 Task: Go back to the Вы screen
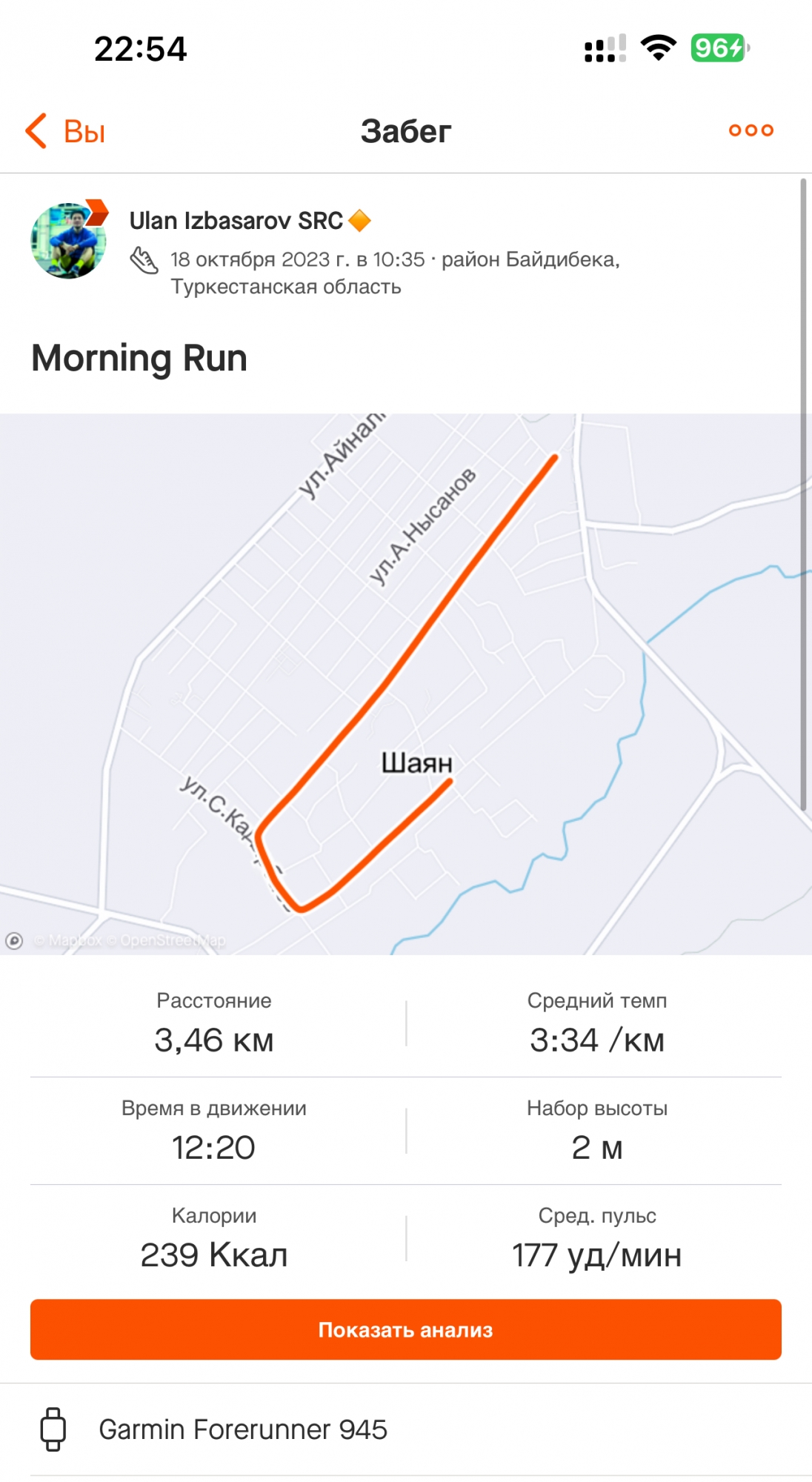(65, 131)
